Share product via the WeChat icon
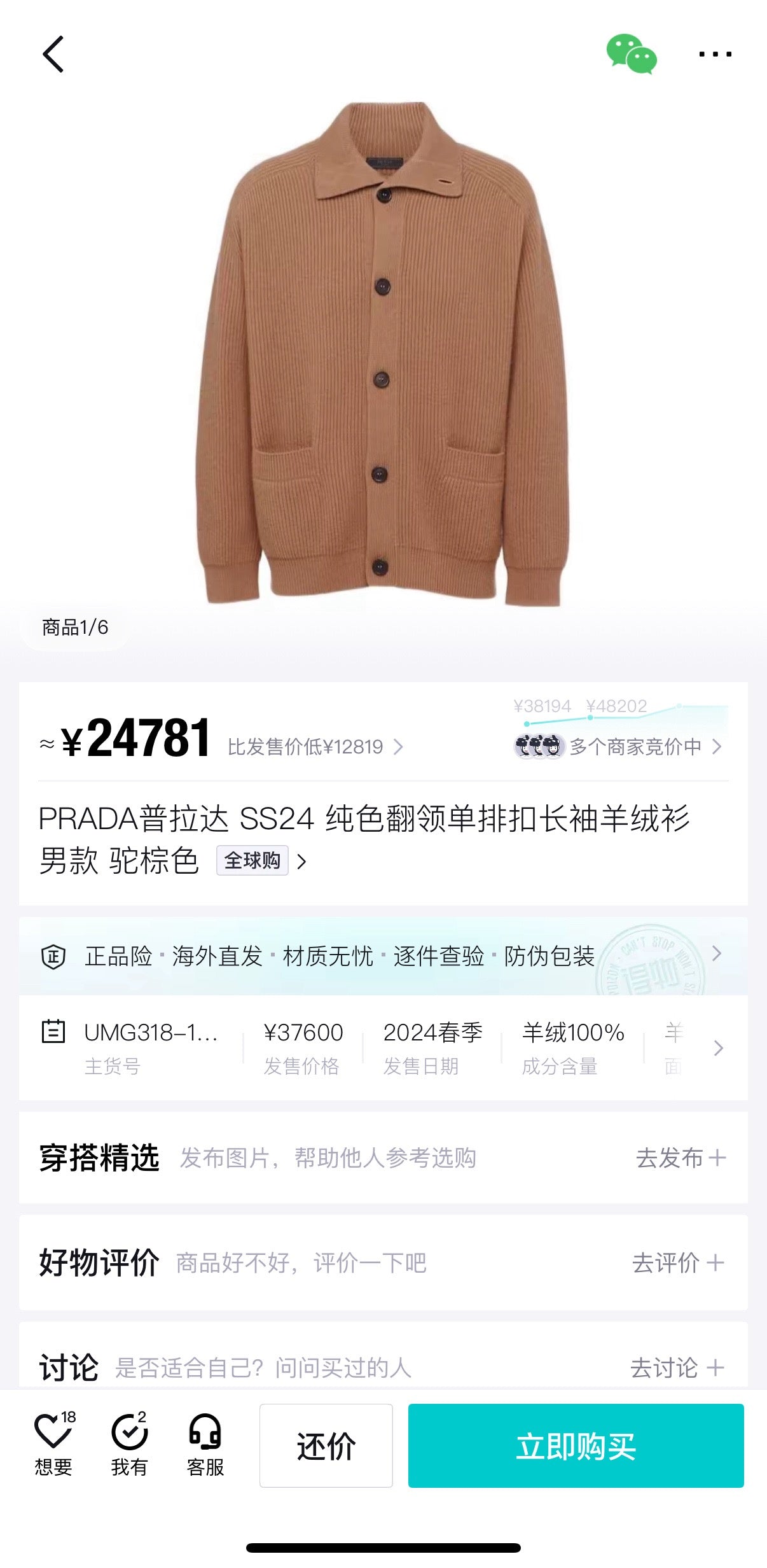767x1568 pixels. click(x=631, y=54)
